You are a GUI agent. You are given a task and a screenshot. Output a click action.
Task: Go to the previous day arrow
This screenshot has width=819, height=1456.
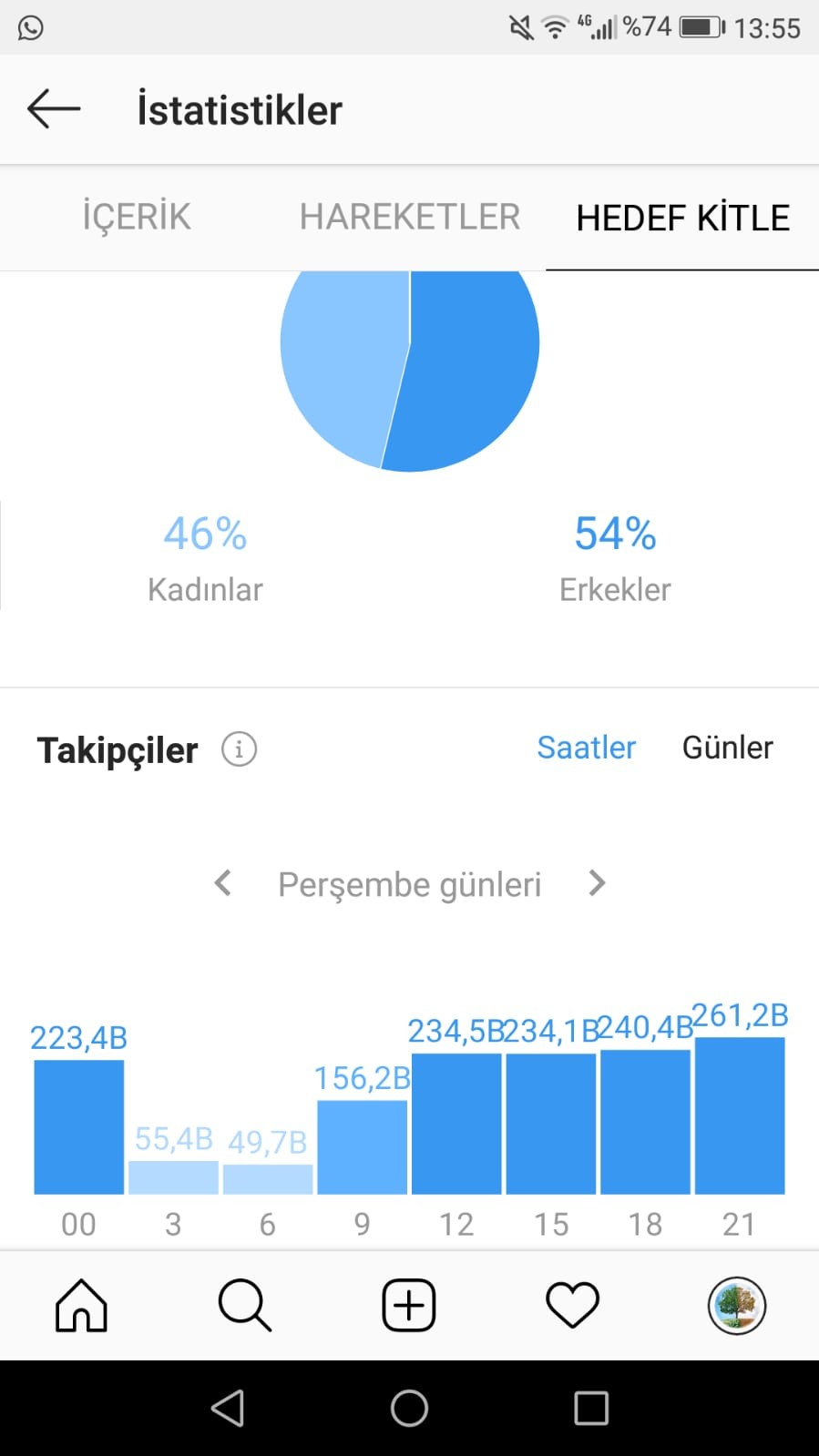point(222,882)
